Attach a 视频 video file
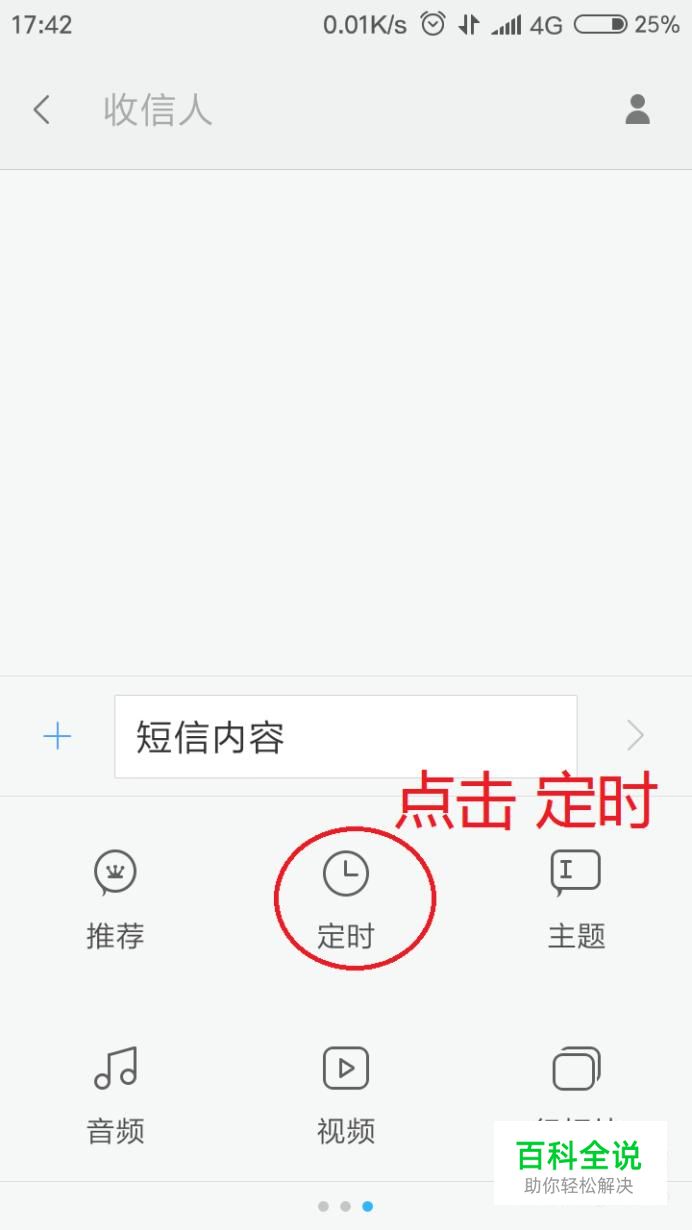This screenshot has width=692, height=1230. click(x=346, y=1095)
